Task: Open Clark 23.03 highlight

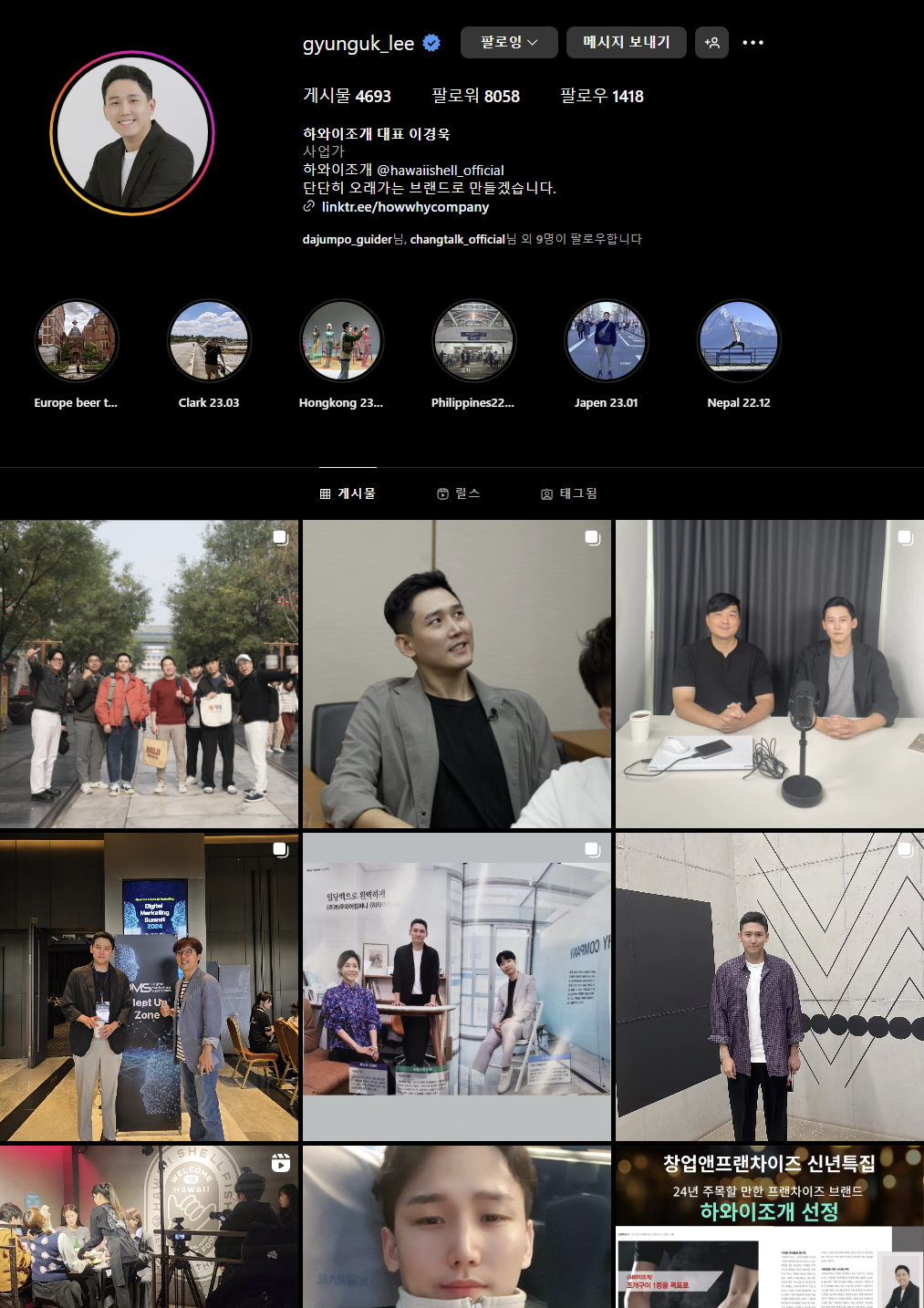Action: click(209, 341)
